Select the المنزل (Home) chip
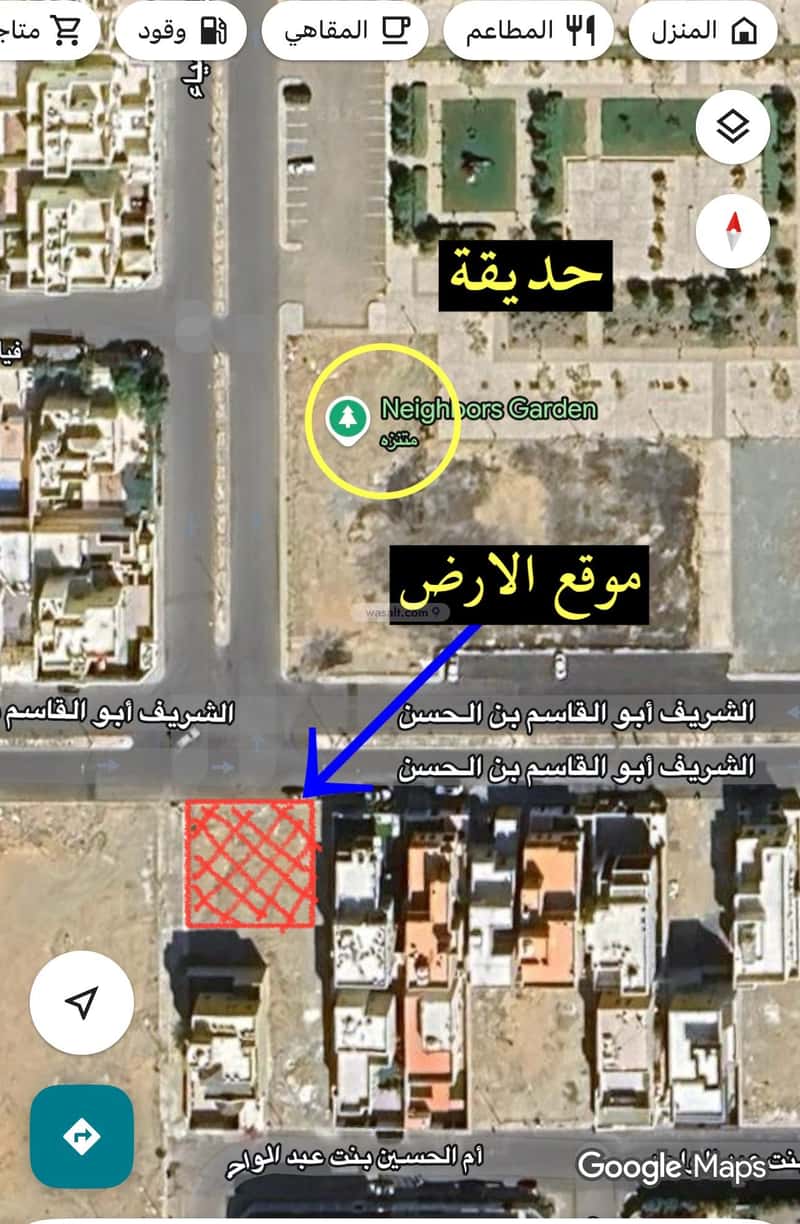The image size is (800, 1224). tap(704, 31)
